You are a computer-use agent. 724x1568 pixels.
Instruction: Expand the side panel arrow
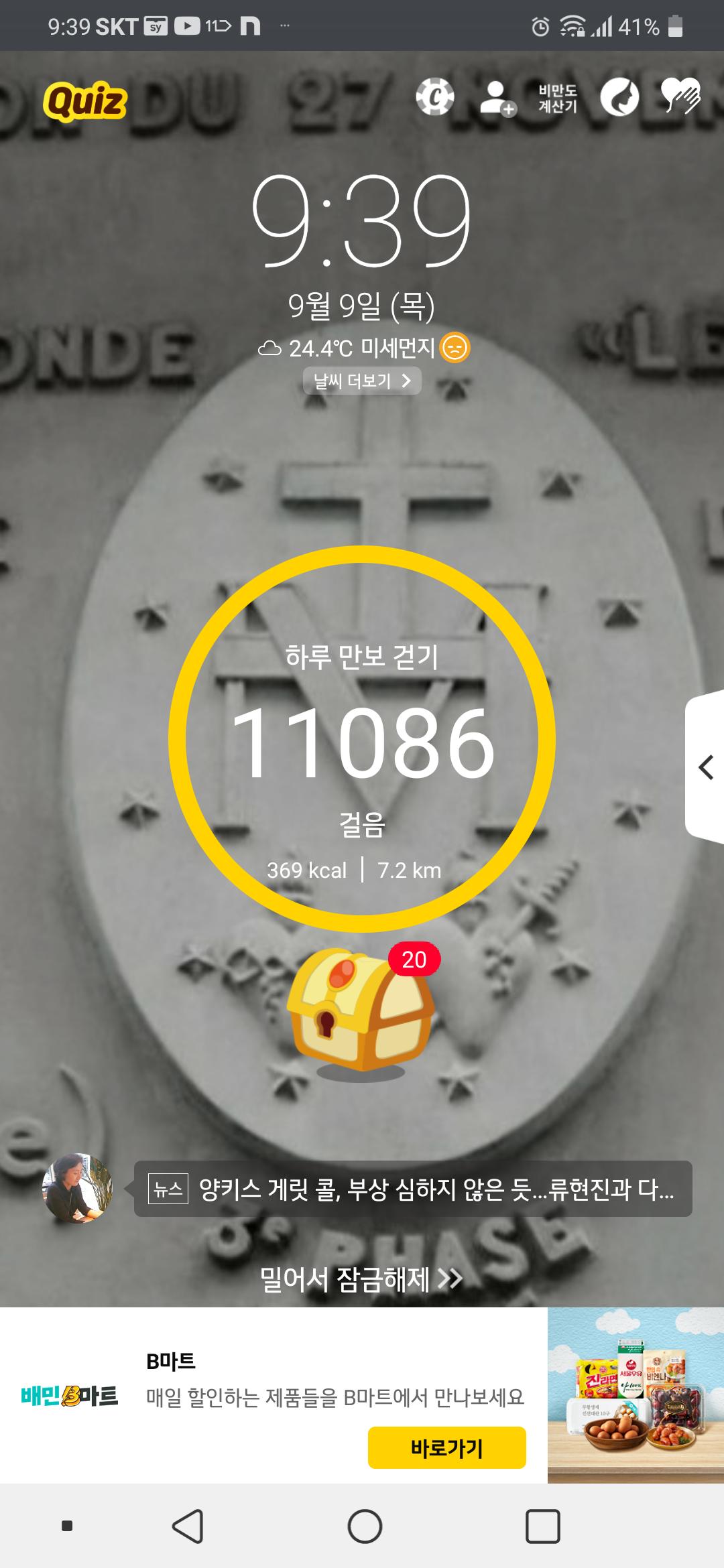click(706, 767)
